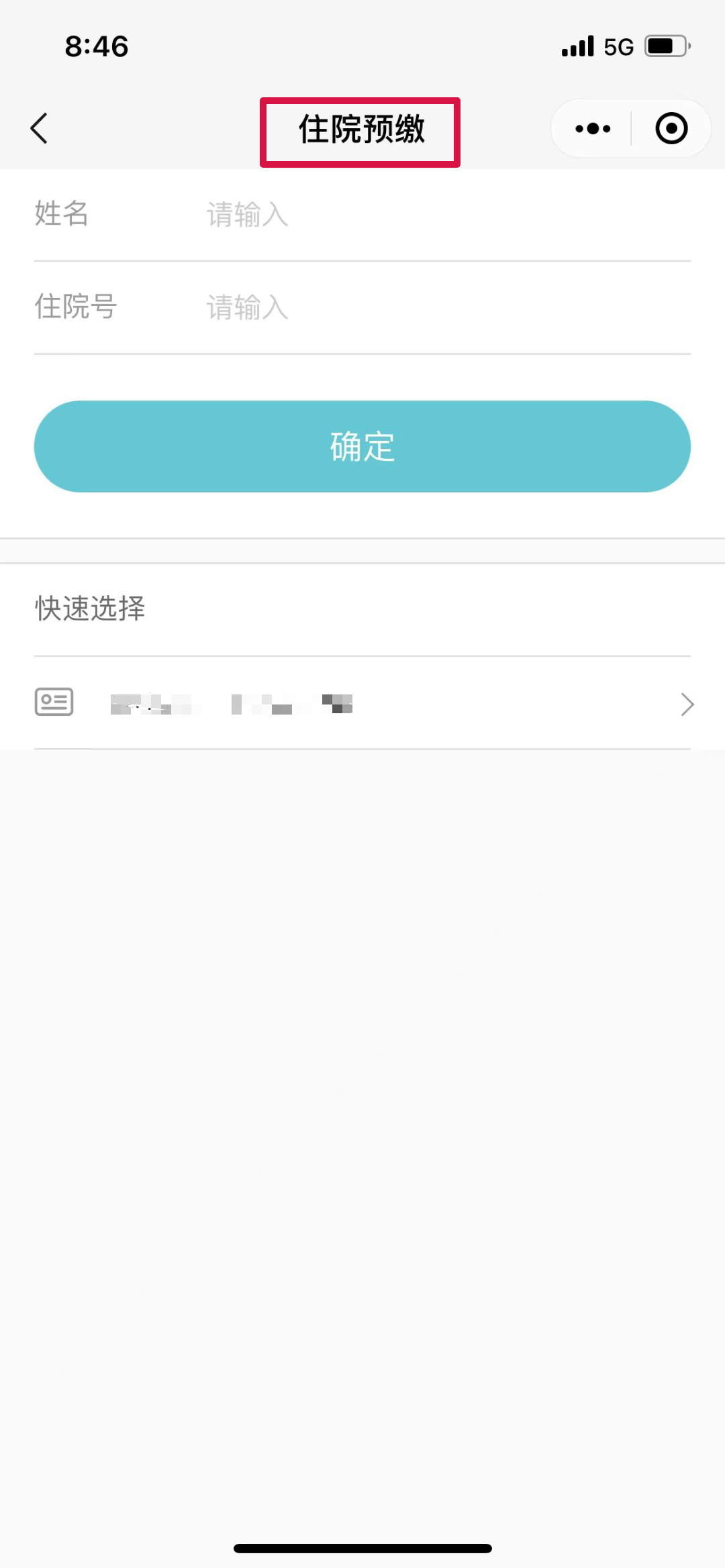Open the mini program more-options menu
Viewport: 725px width, 1568px height.
[x=593, y=128]
